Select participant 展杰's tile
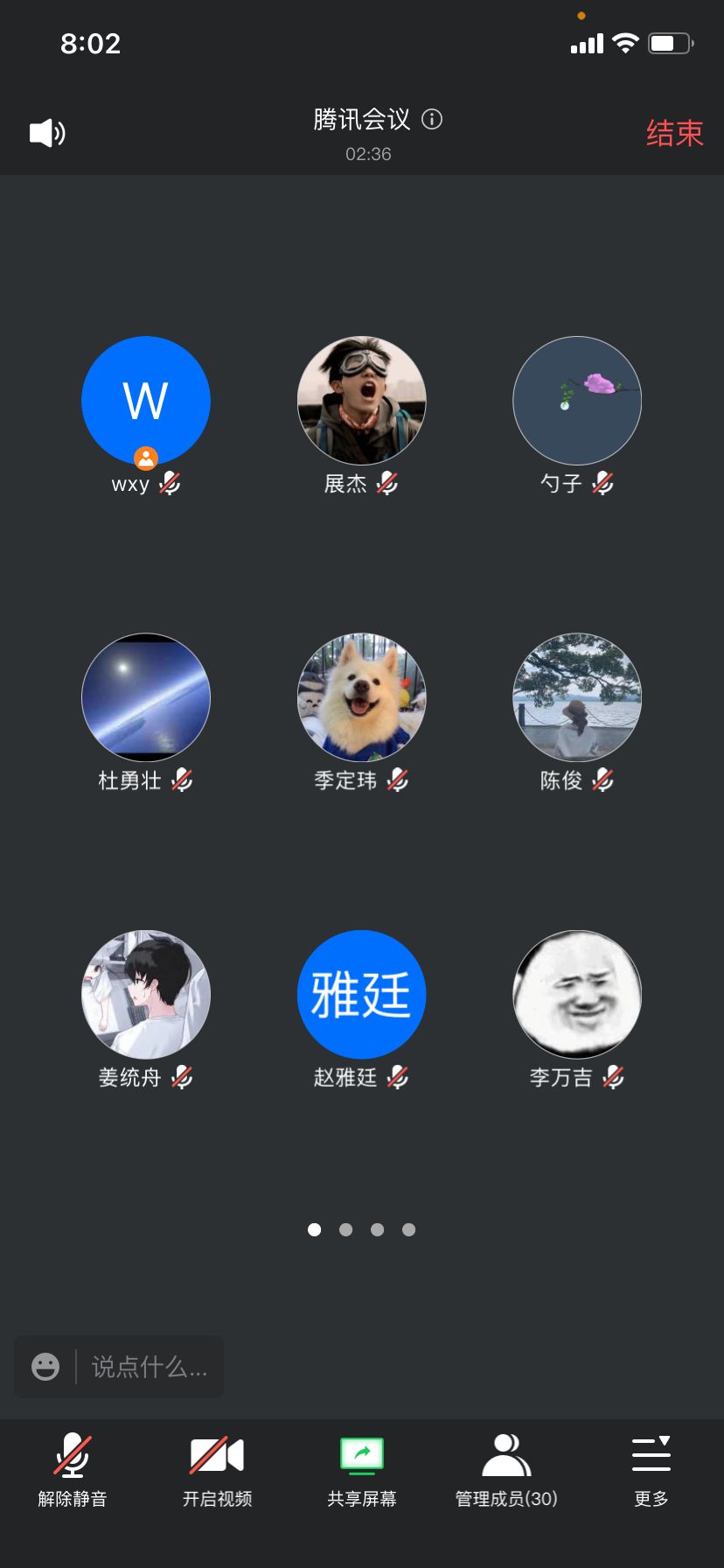Image resolution: width=724 pixels, height=1568 pixels. 362,401
